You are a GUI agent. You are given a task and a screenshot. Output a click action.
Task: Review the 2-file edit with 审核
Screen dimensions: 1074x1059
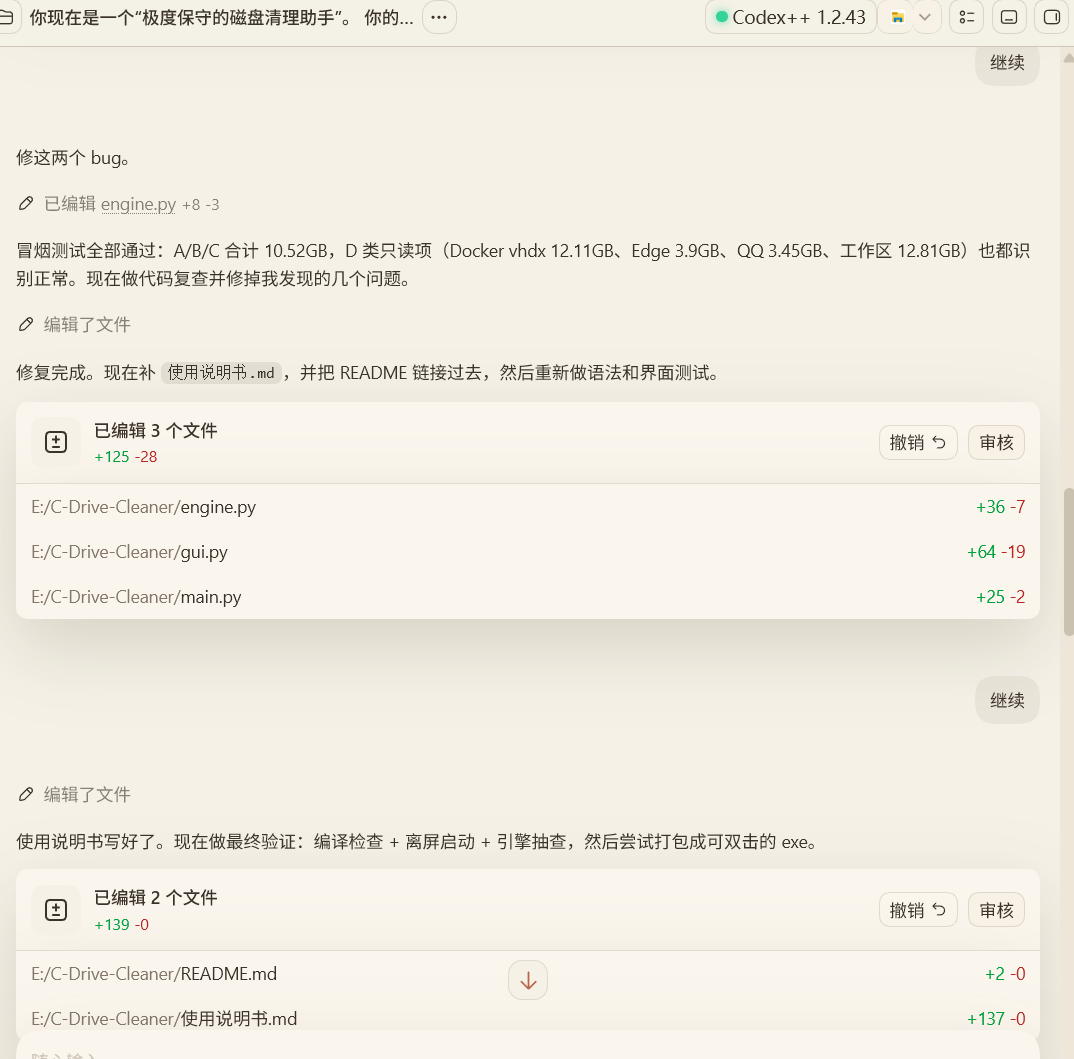(996, 910)
